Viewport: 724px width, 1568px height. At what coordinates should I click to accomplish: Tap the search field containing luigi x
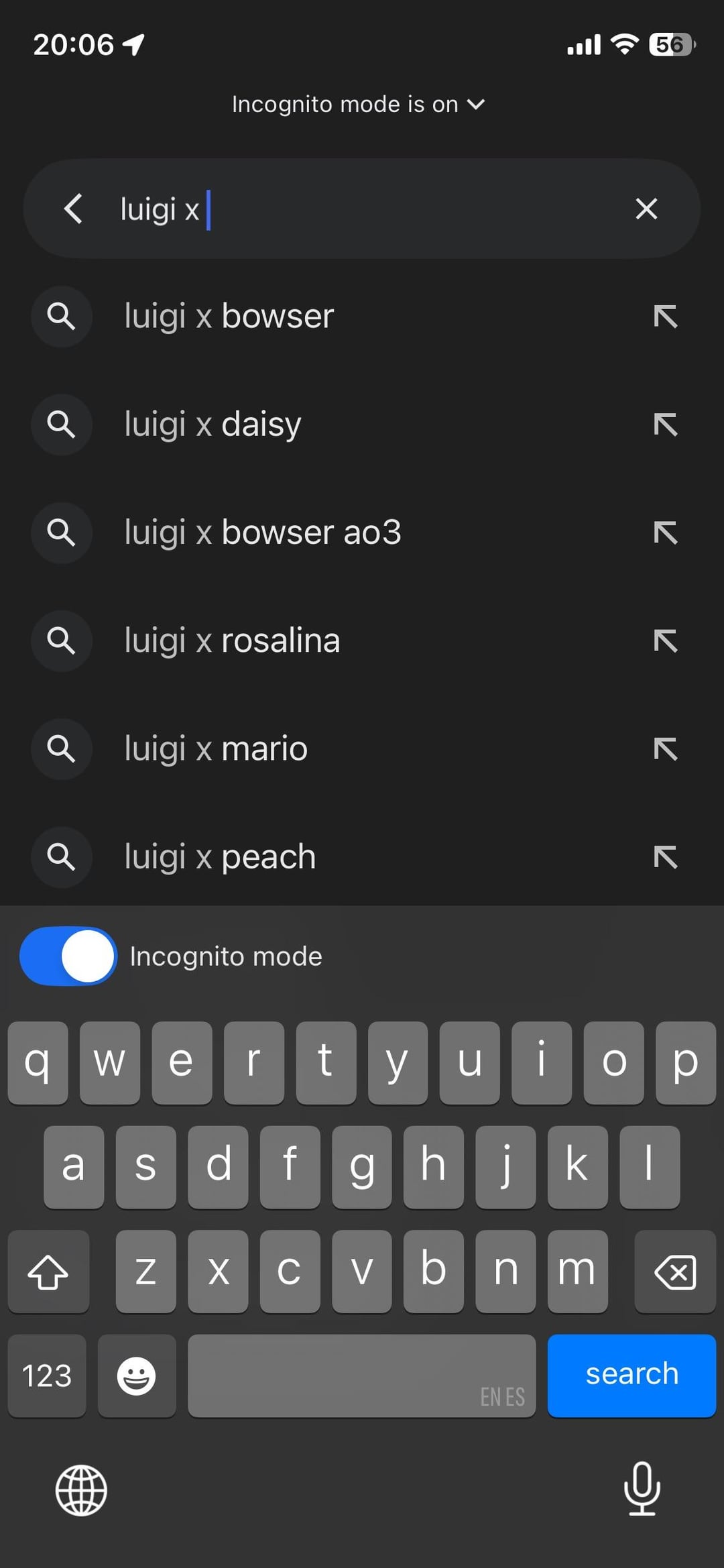(x=375, y=209)
